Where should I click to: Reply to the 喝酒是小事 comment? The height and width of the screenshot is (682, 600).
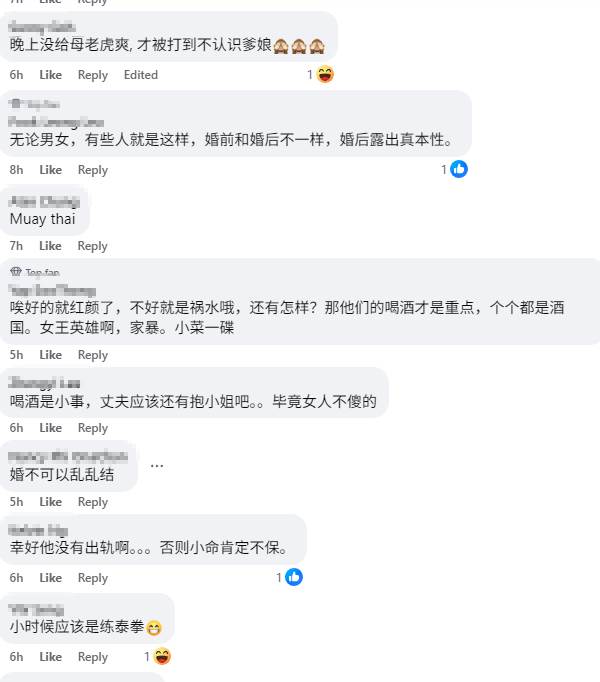(x=93, y=428)
